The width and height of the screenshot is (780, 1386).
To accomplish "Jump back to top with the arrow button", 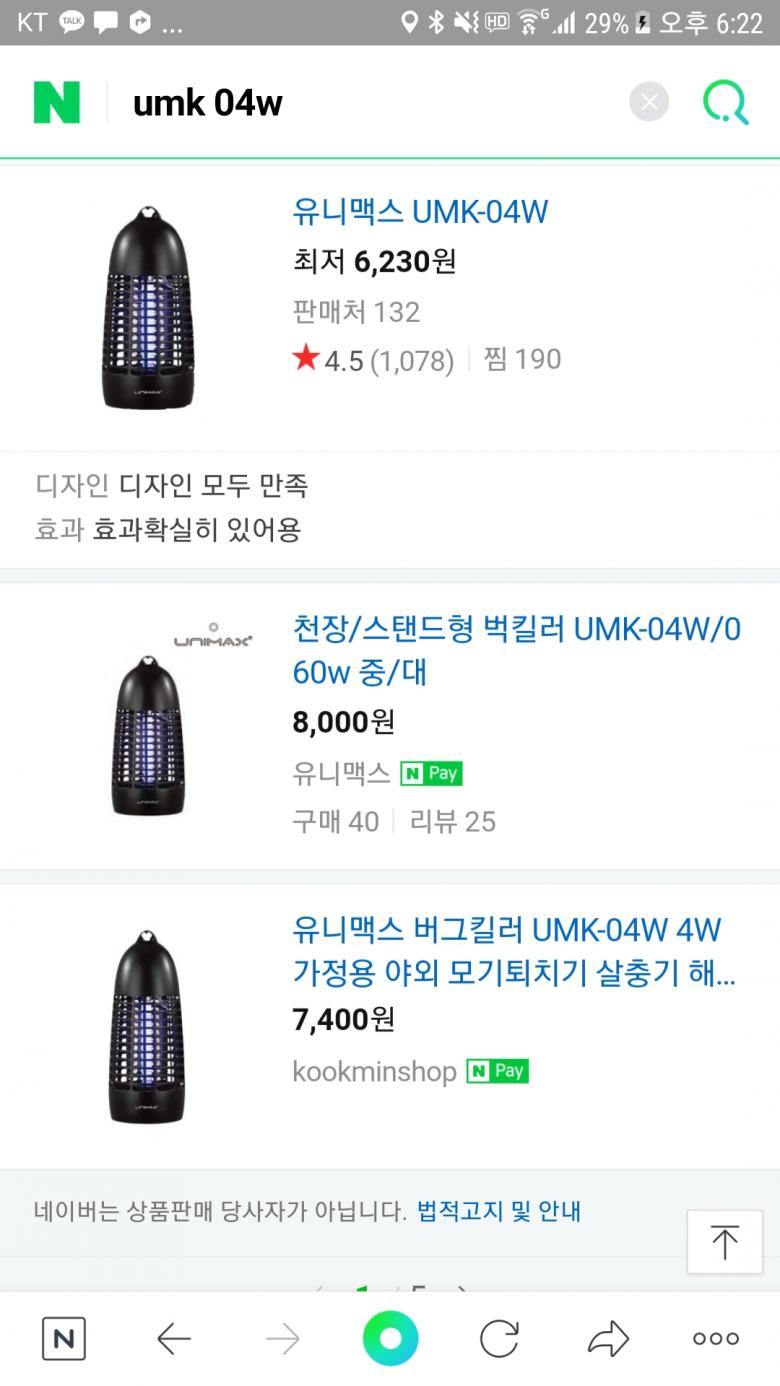I will click(x=724, y=1241).
